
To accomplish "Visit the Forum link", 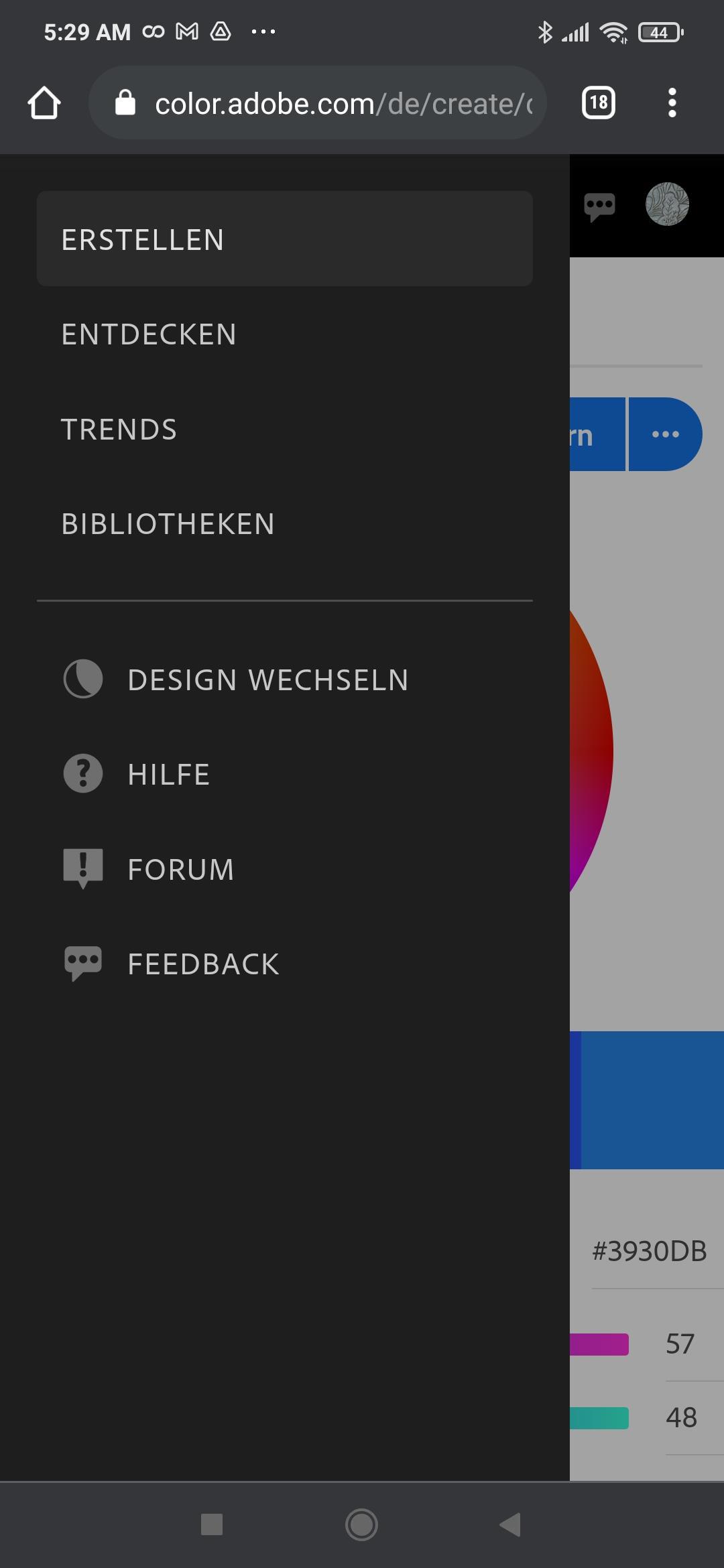I will [181, 870].
